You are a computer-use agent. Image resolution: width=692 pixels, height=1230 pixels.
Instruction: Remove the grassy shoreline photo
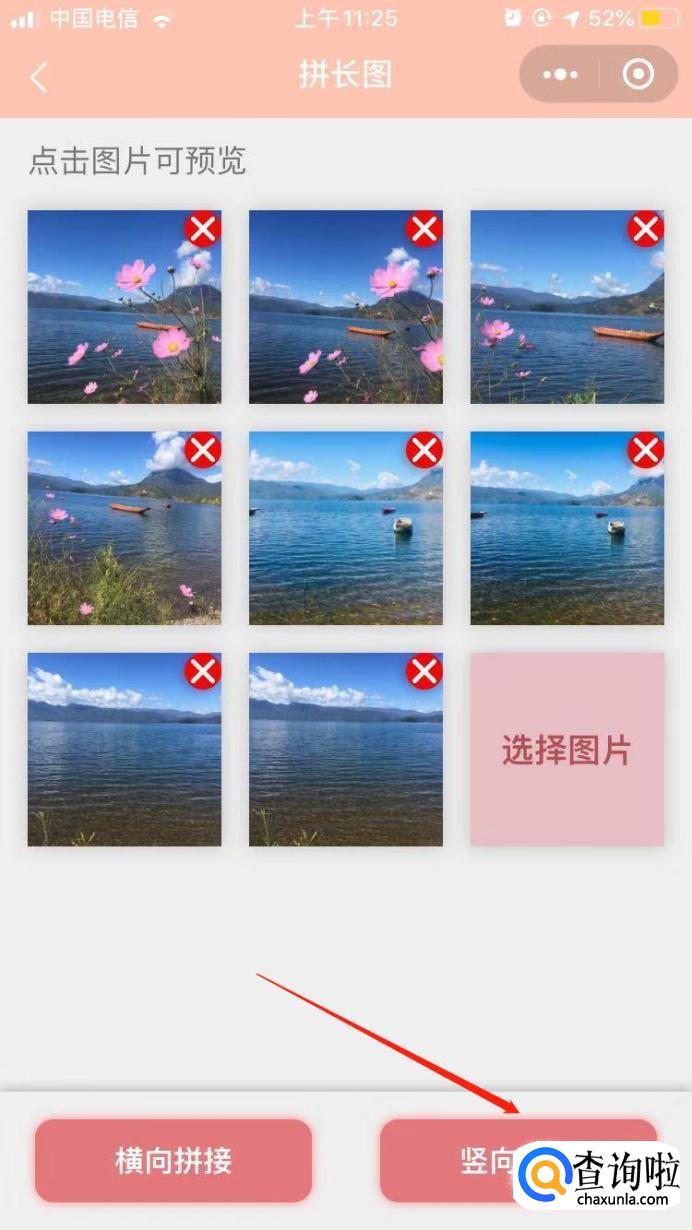tap(203, 450)
